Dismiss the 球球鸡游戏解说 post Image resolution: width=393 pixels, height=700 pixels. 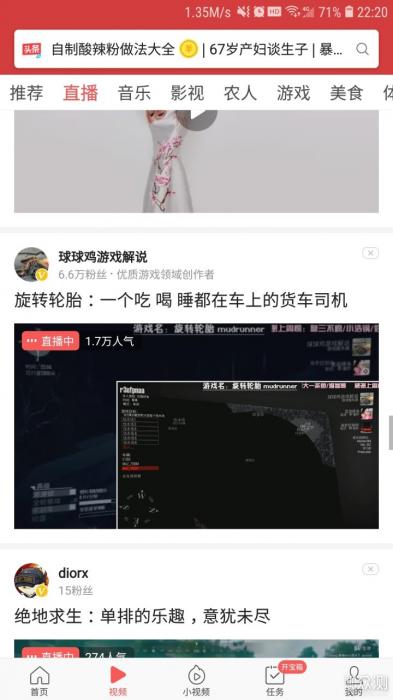point(370,253)
